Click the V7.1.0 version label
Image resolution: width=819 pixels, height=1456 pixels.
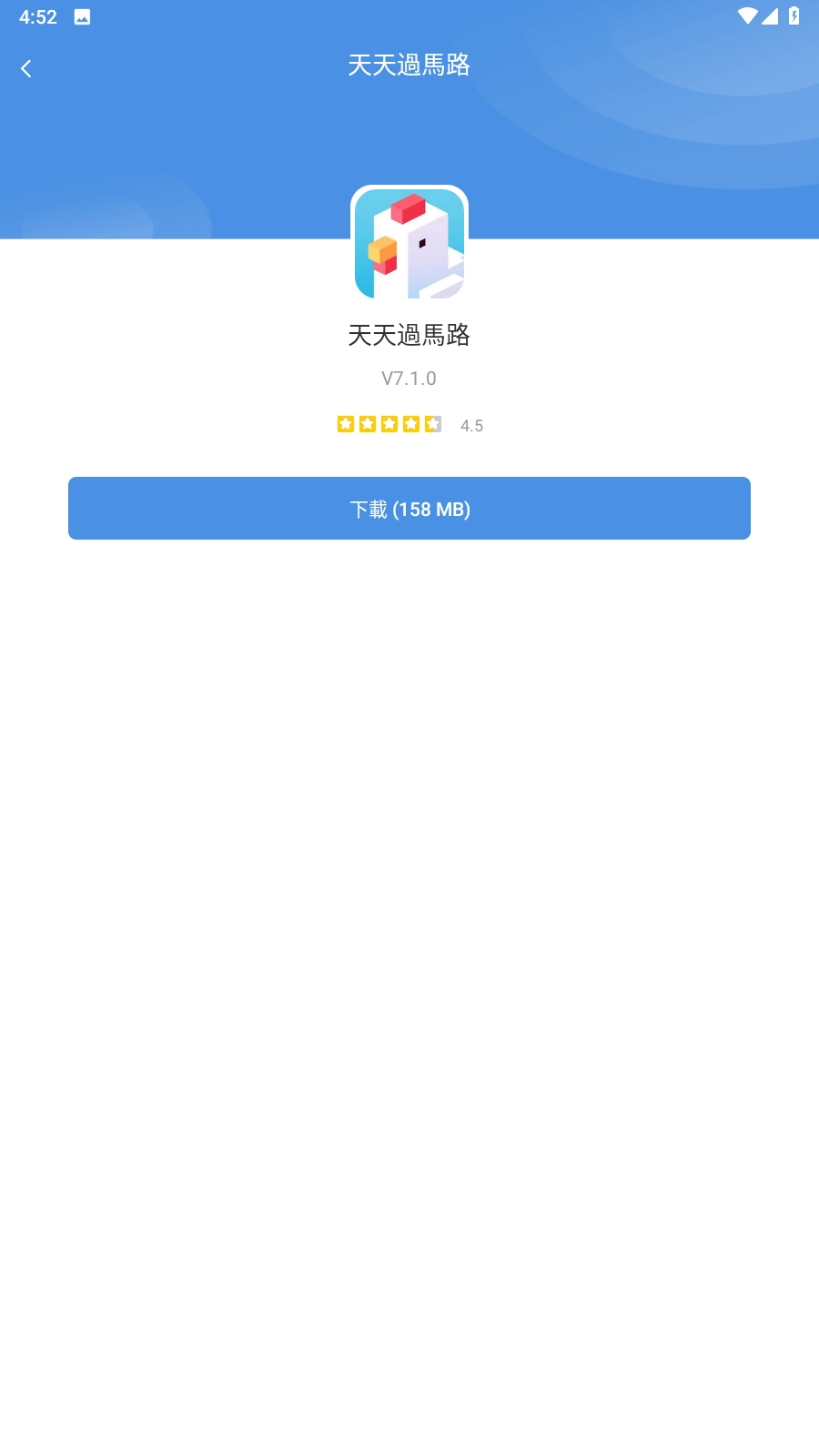click(409, 379)
